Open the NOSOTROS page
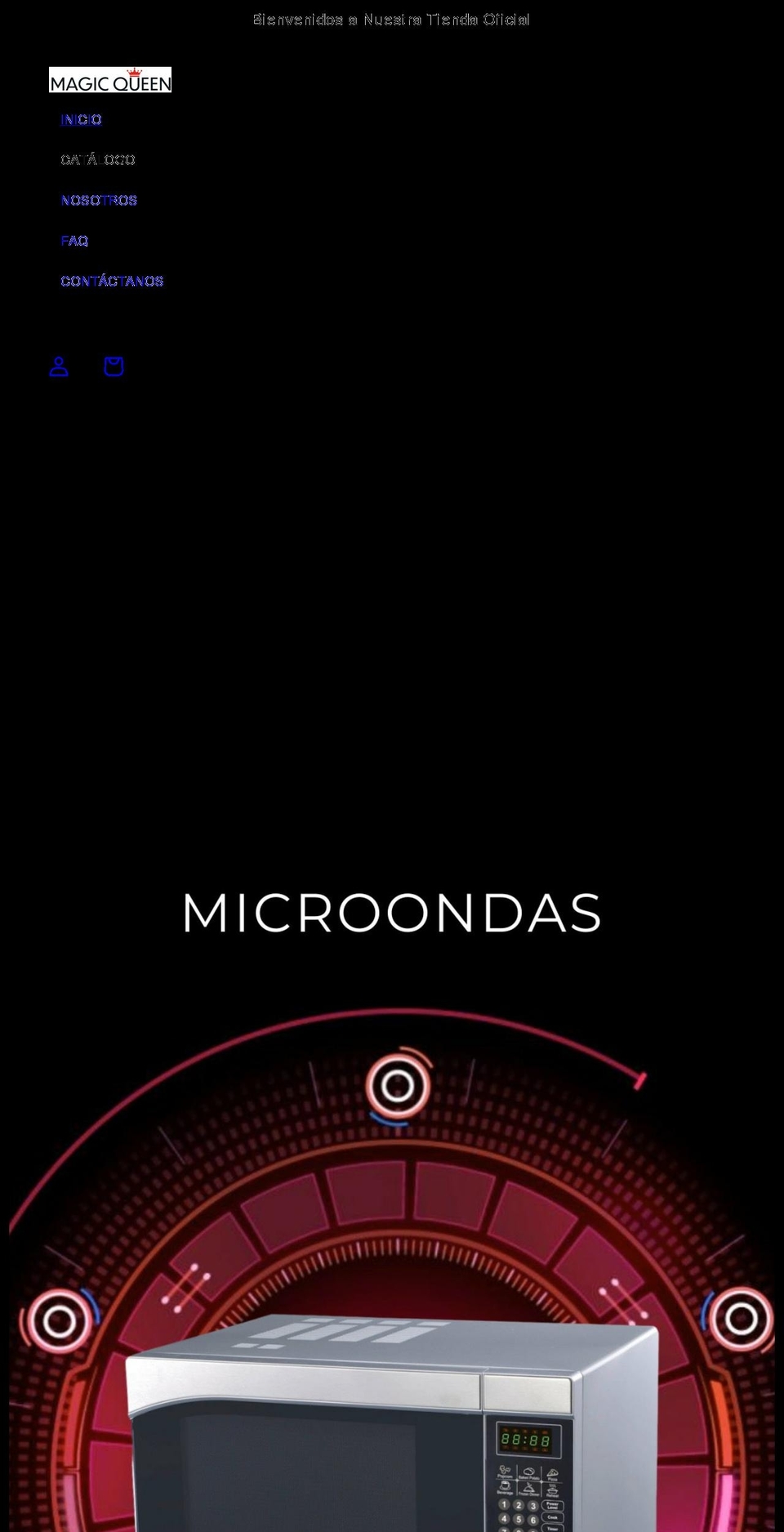This screenshot has width=784, height=1532. (99, 200)
